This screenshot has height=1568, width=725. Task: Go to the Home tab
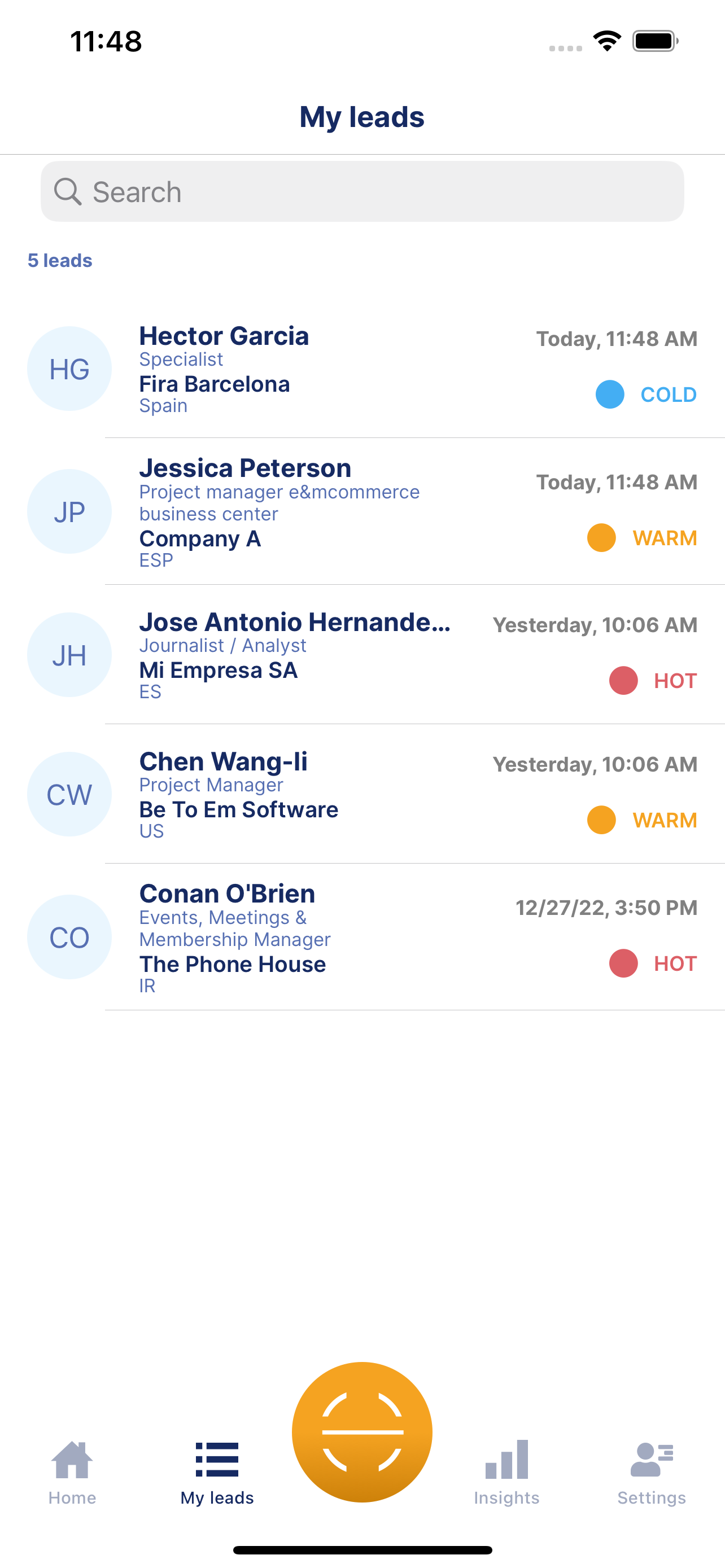72,1473
